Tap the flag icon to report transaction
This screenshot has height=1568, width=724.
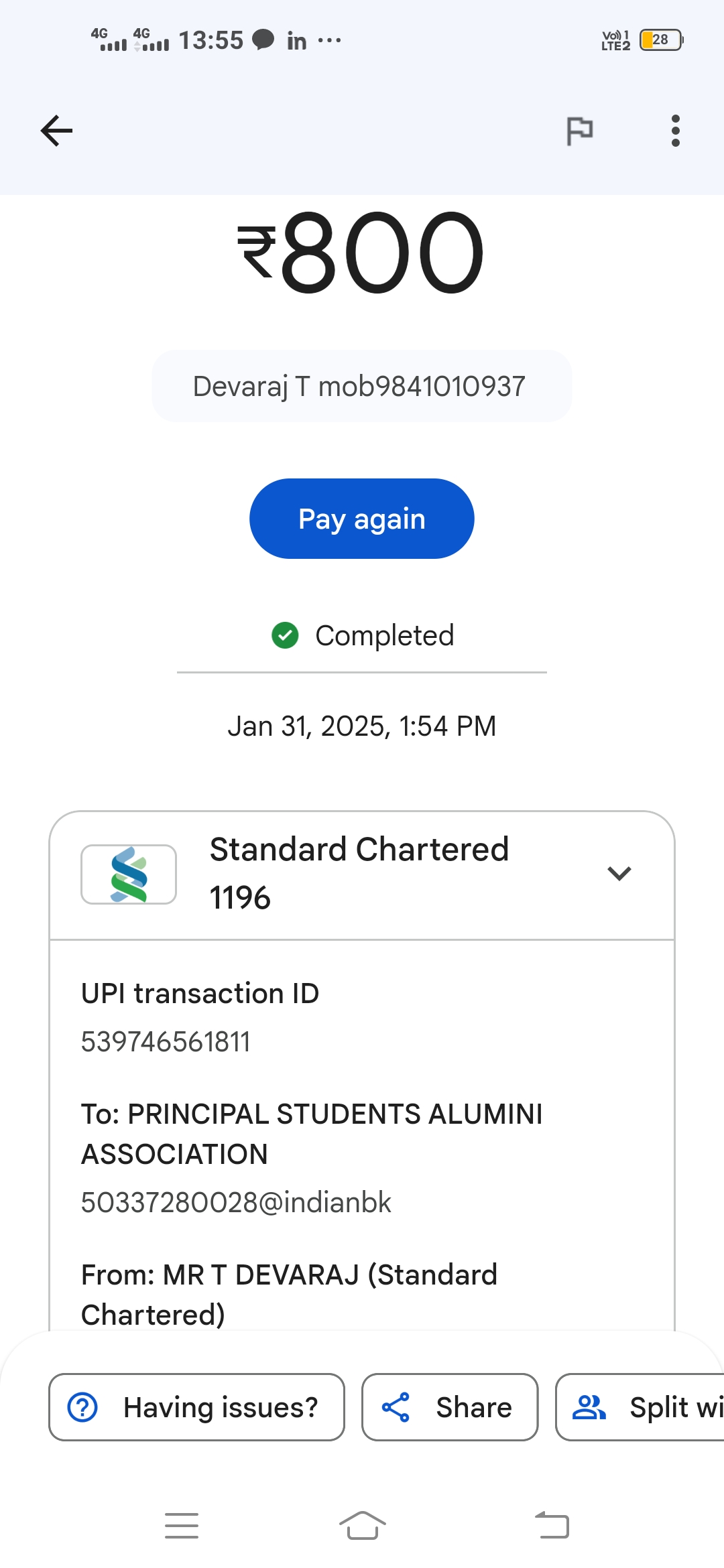(x=579, y=130)
